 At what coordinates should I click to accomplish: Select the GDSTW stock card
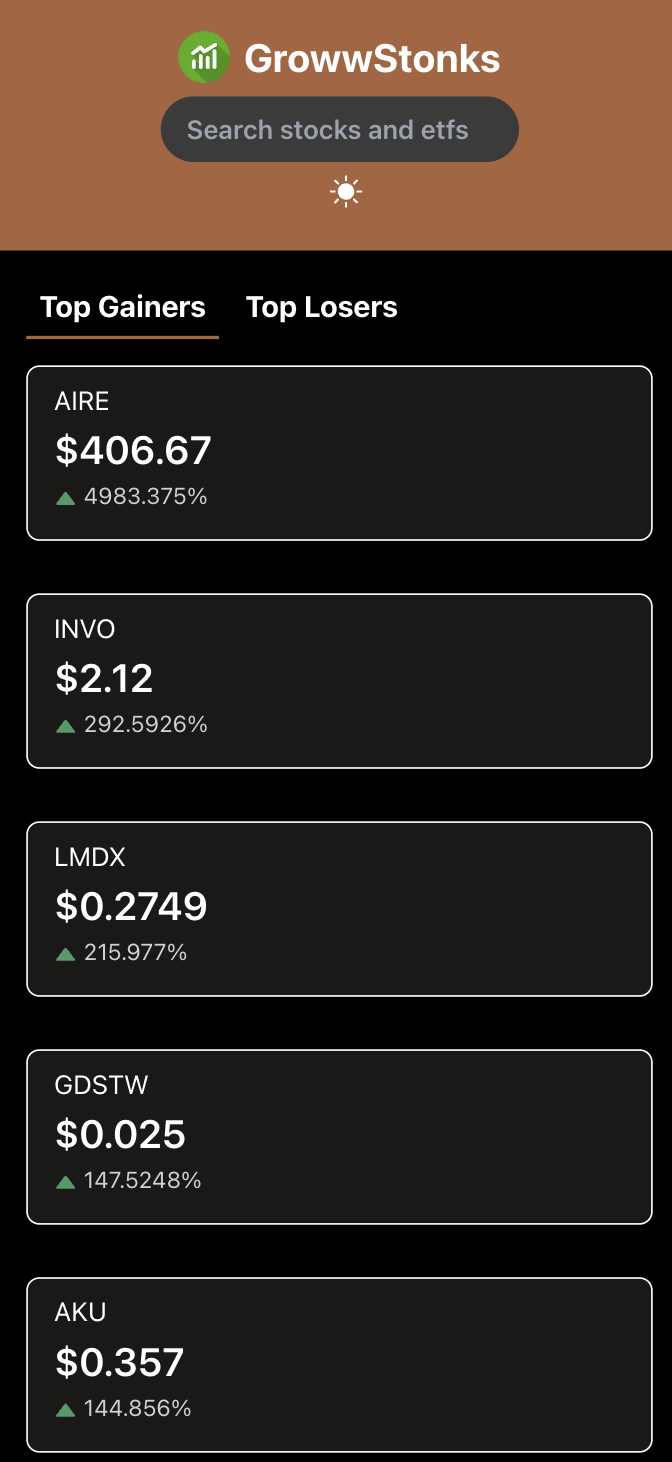coord(339,1137)
